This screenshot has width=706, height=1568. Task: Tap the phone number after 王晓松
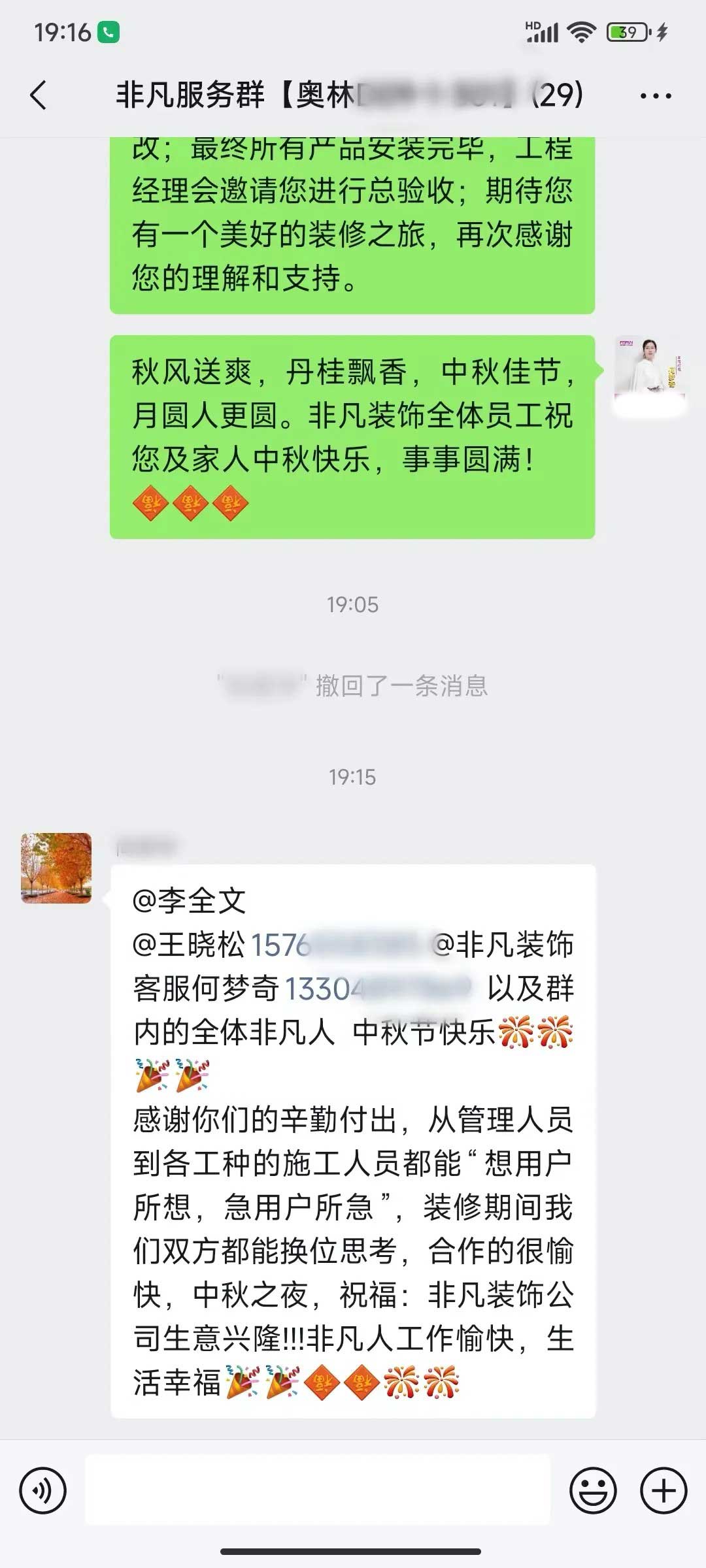click(337, 945)
